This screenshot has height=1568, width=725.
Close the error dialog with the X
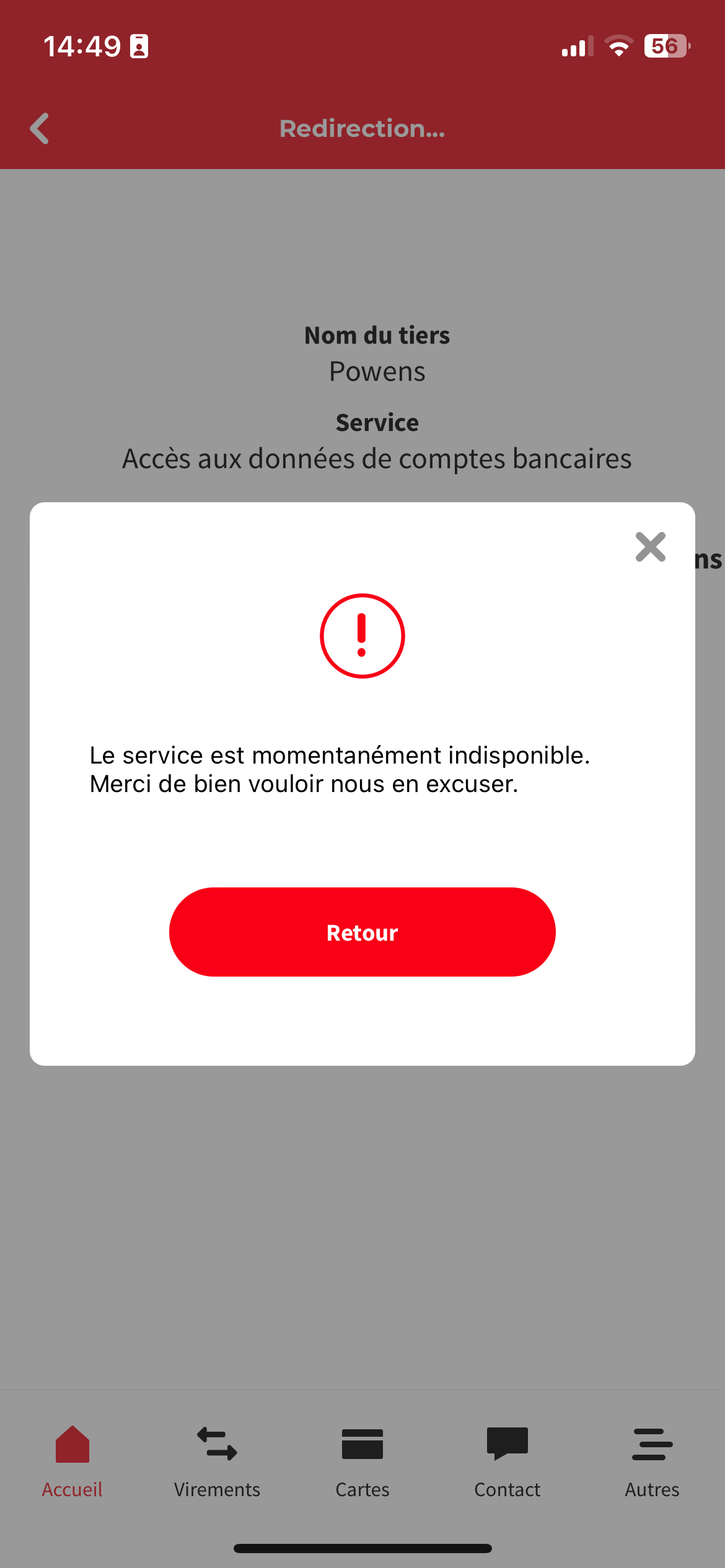coord(650,547)
